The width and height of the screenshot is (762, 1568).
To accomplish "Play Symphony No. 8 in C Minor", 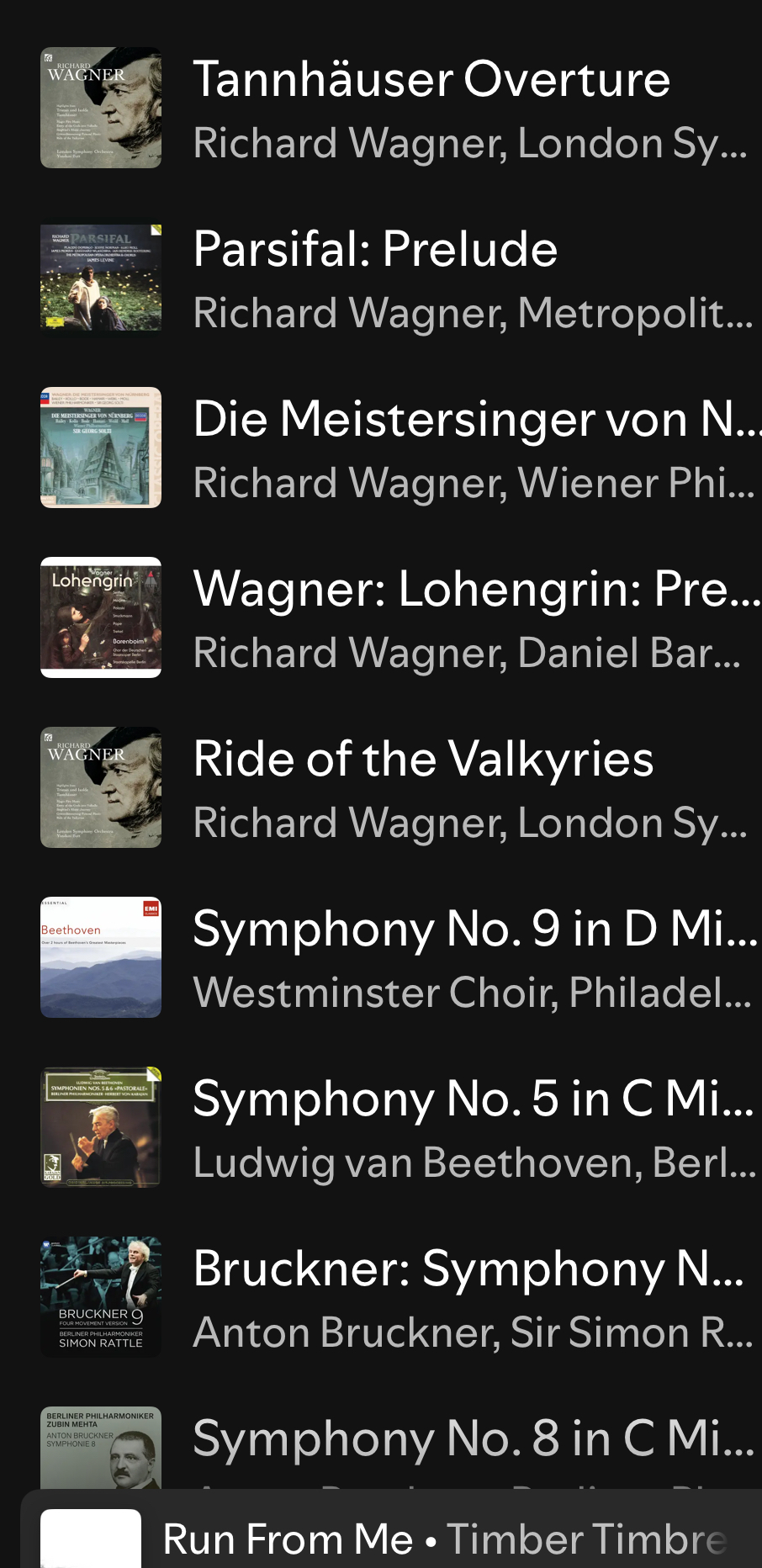I will pos(431,1440).
